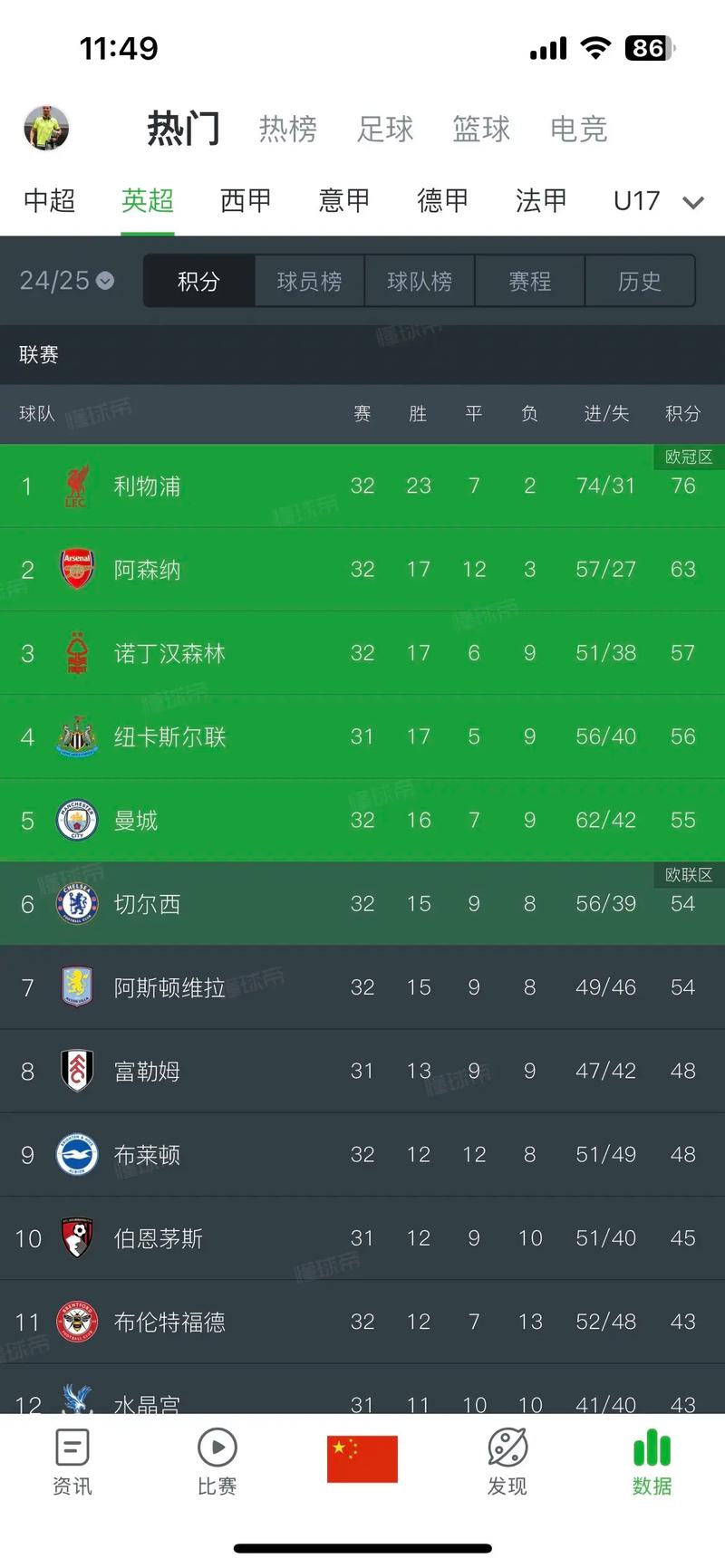The image size is (725, 1568).
Task: Switch to the 篮球 category tab
Action: point(481,128)
